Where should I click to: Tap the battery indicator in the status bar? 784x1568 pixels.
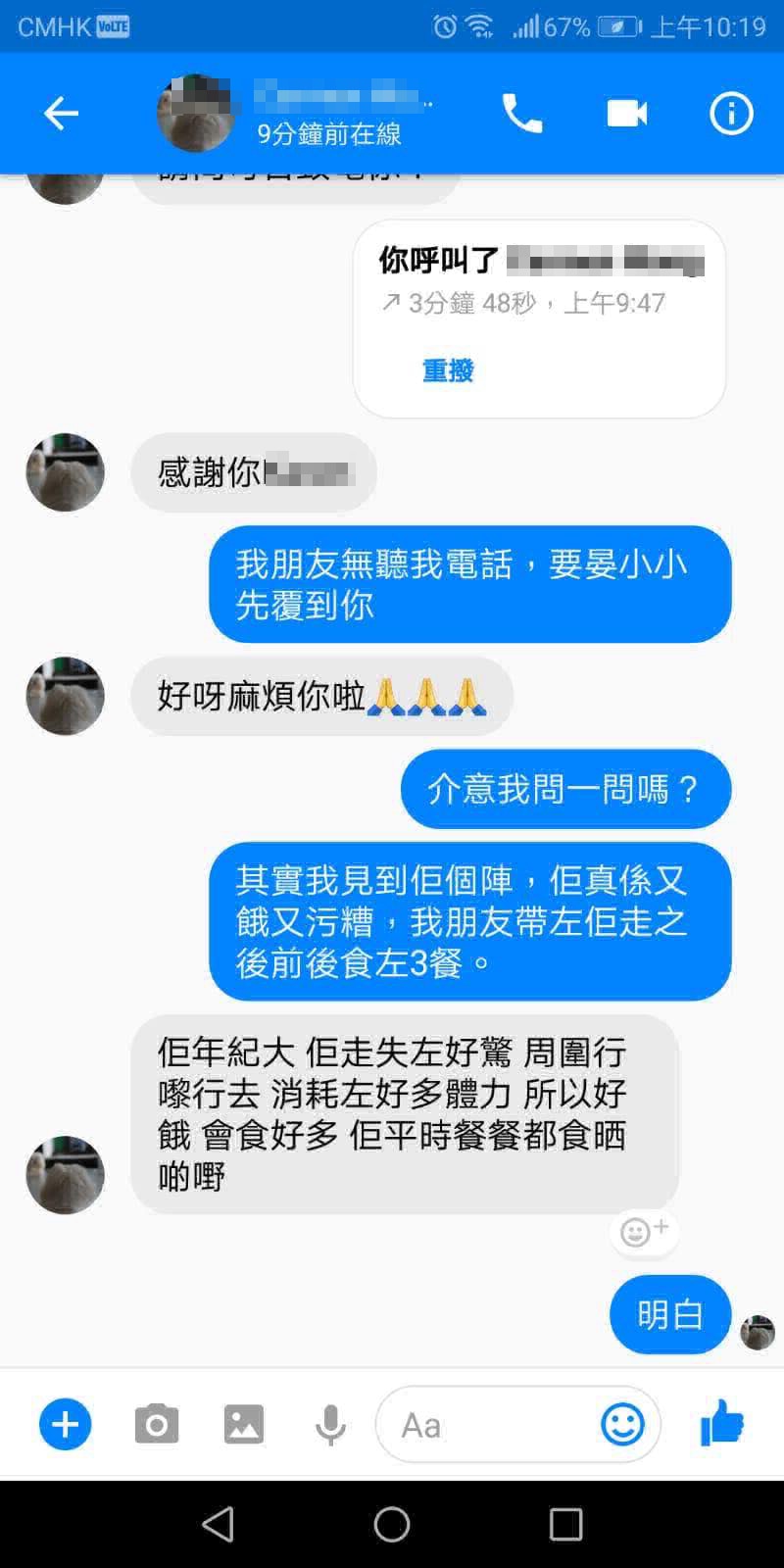click(616, 27)
